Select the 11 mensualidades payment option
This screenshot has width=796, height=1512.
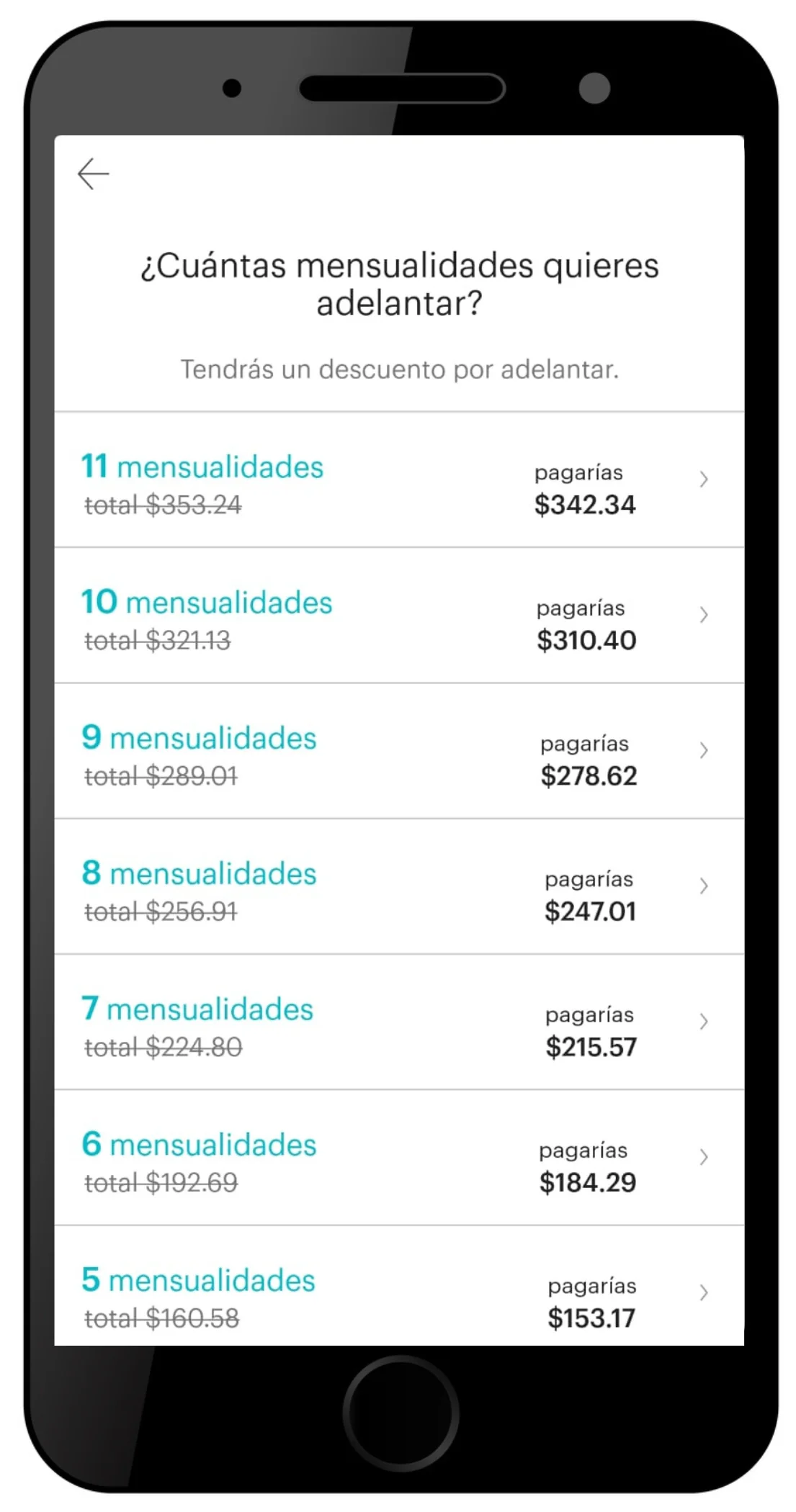(202, 467)
